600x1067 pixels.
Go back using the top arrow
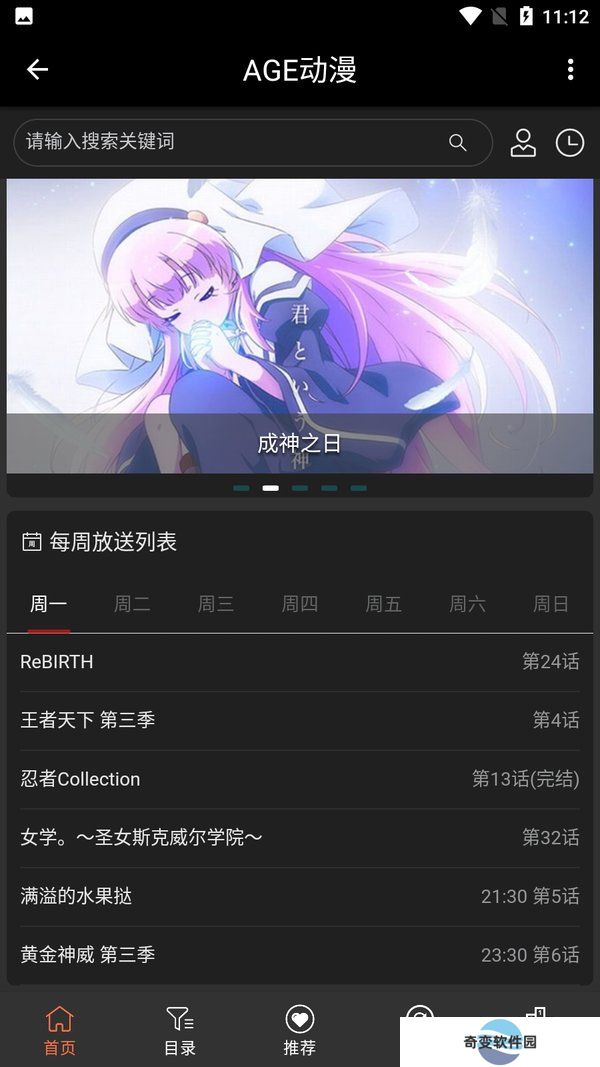tap(37, 69)
